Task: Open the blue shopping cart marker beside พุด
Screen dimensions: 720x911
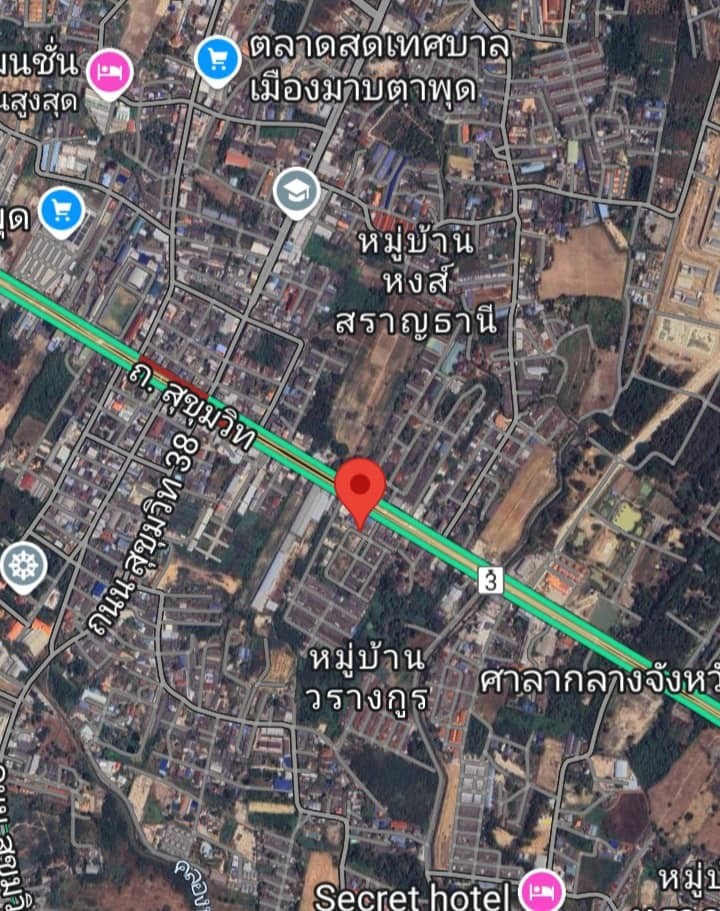Action: point(62,212)
